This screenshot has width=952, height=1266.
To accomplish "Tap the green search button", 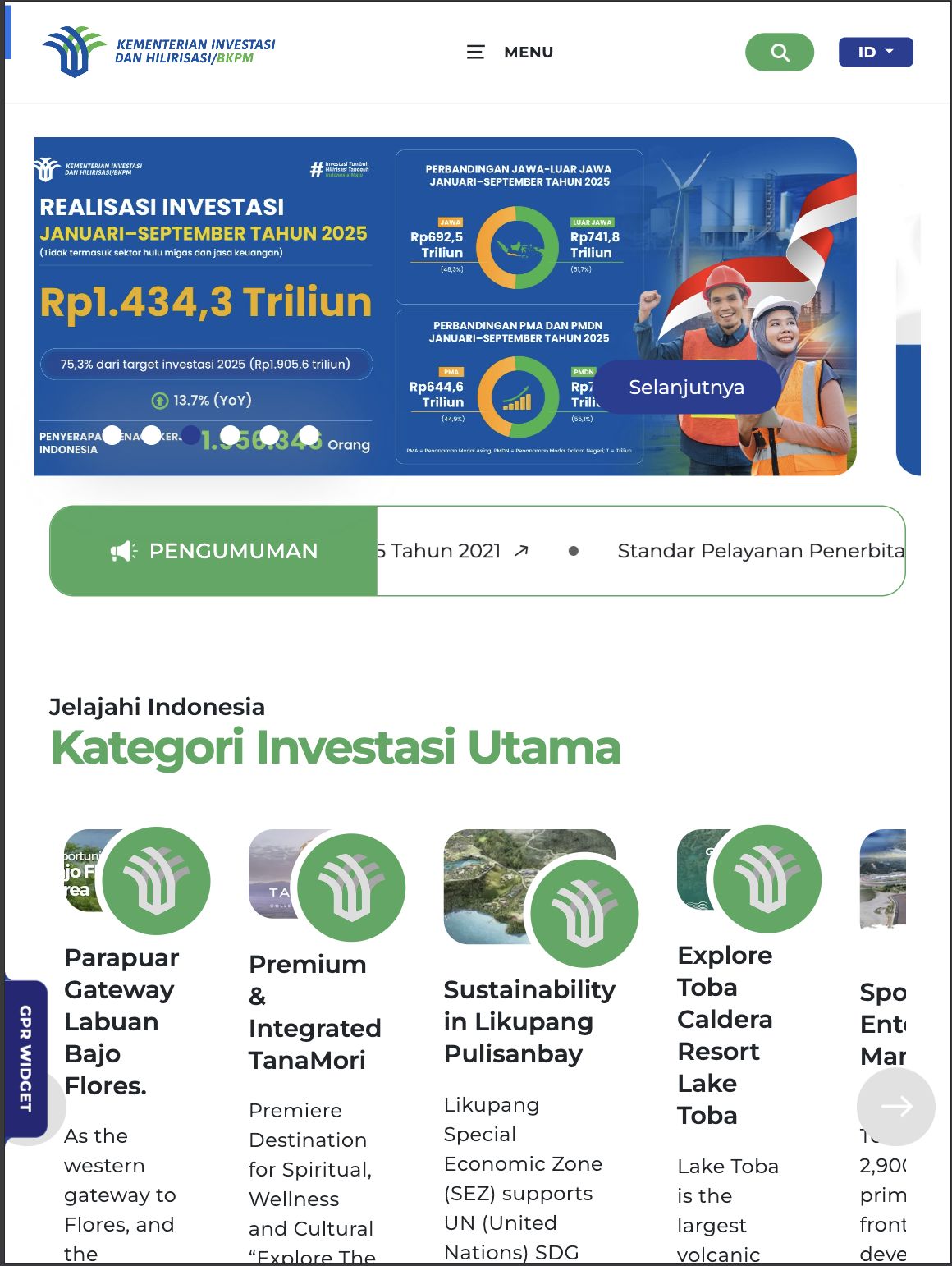I will coord(779,53).
